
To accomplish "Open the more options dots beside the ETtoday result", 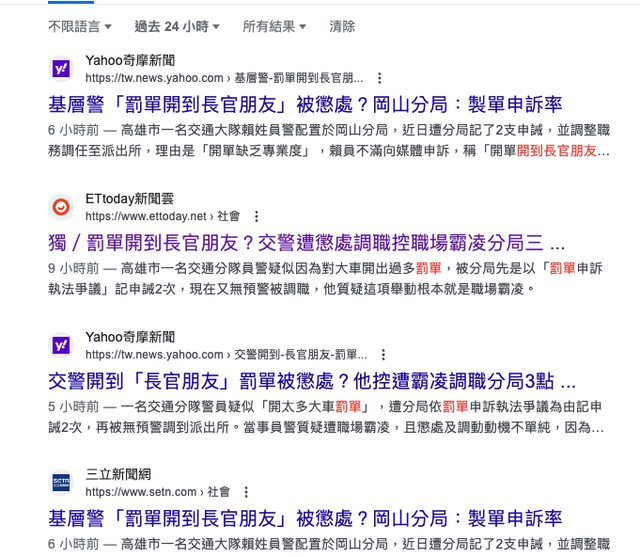I will [257, 216].
